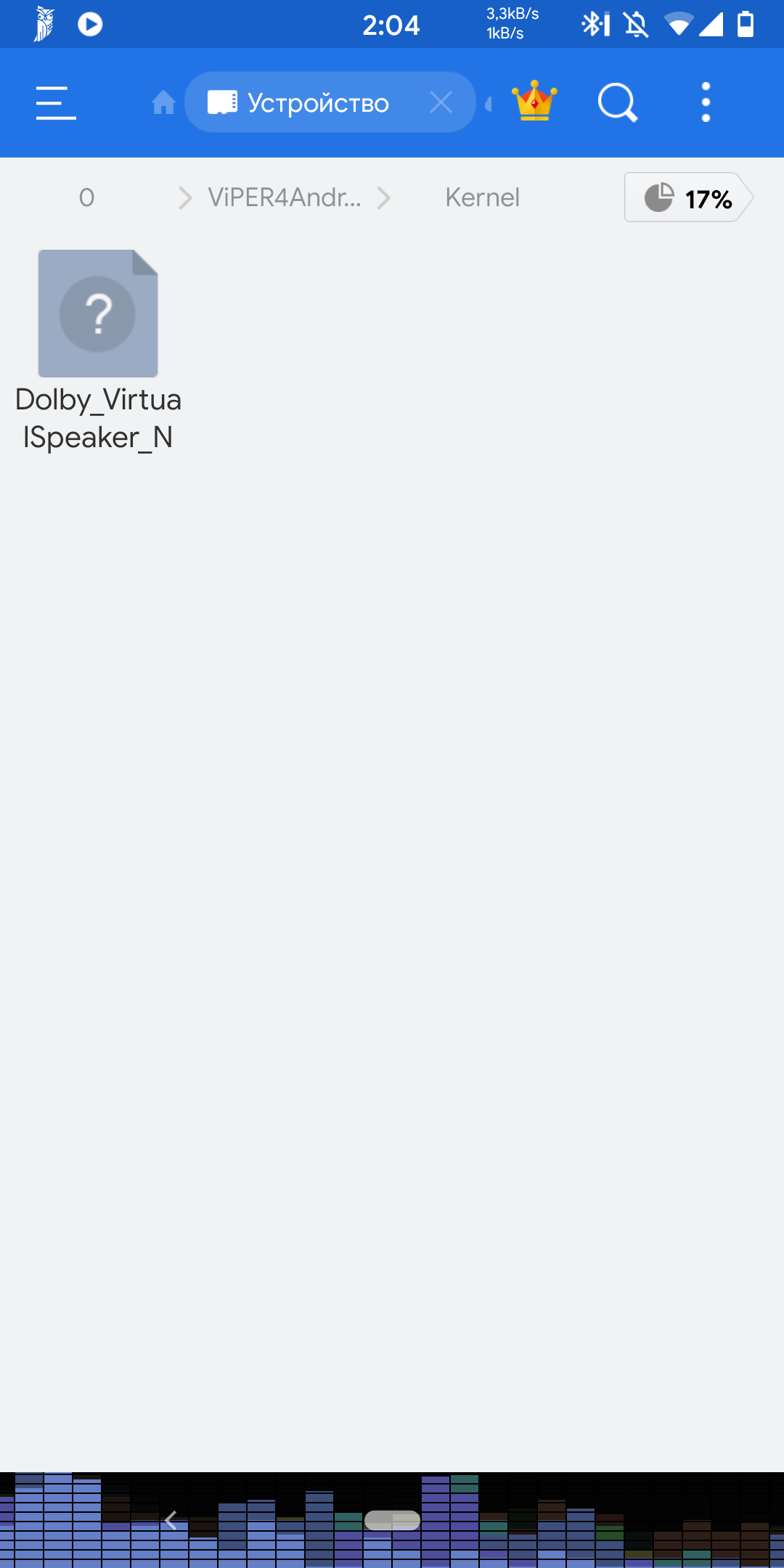784x1568 pixels.
Task: Open the three-dot overflow menu
Action: (x=706, y=102)
